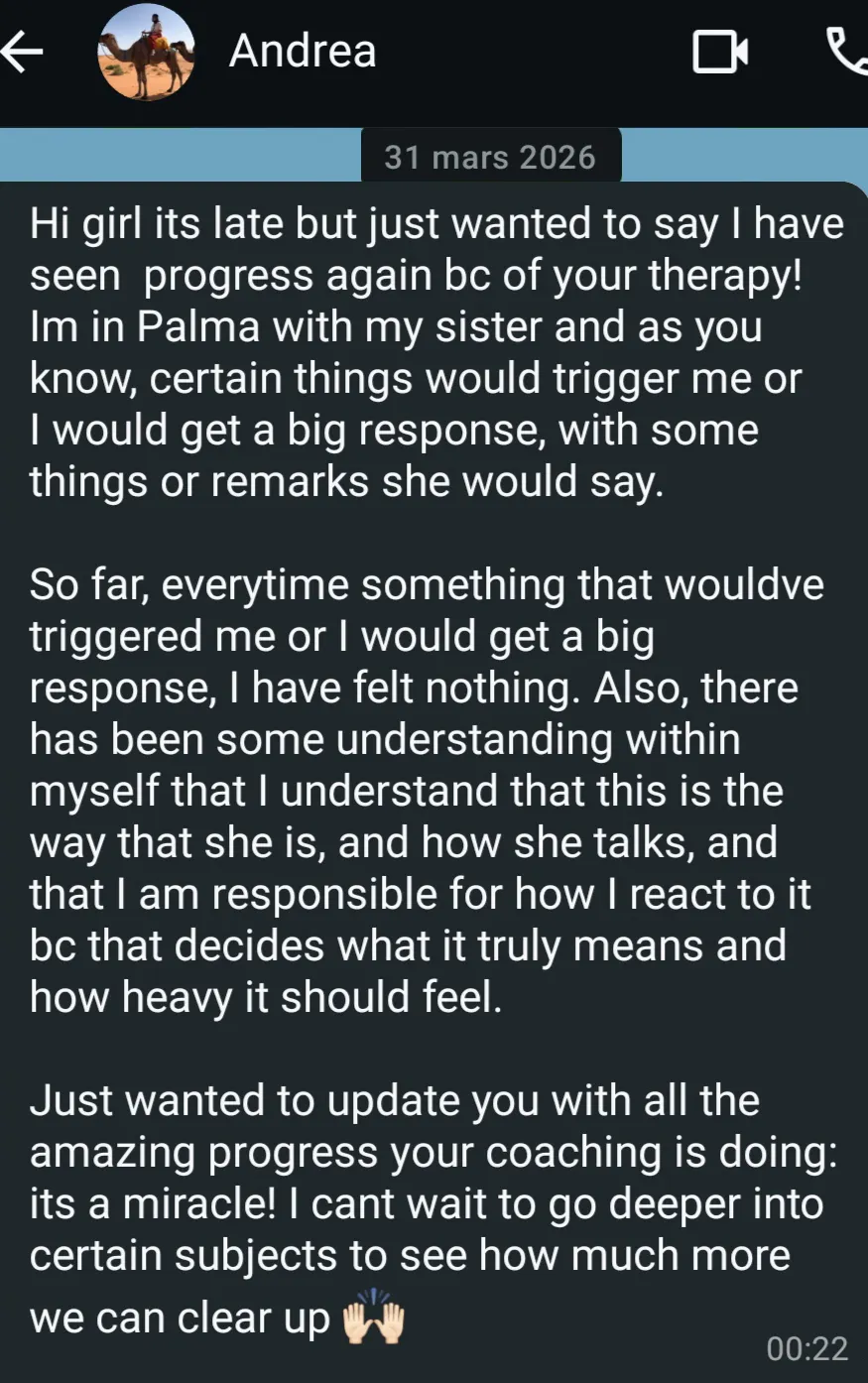Go back to the chat list

point(22,52)
